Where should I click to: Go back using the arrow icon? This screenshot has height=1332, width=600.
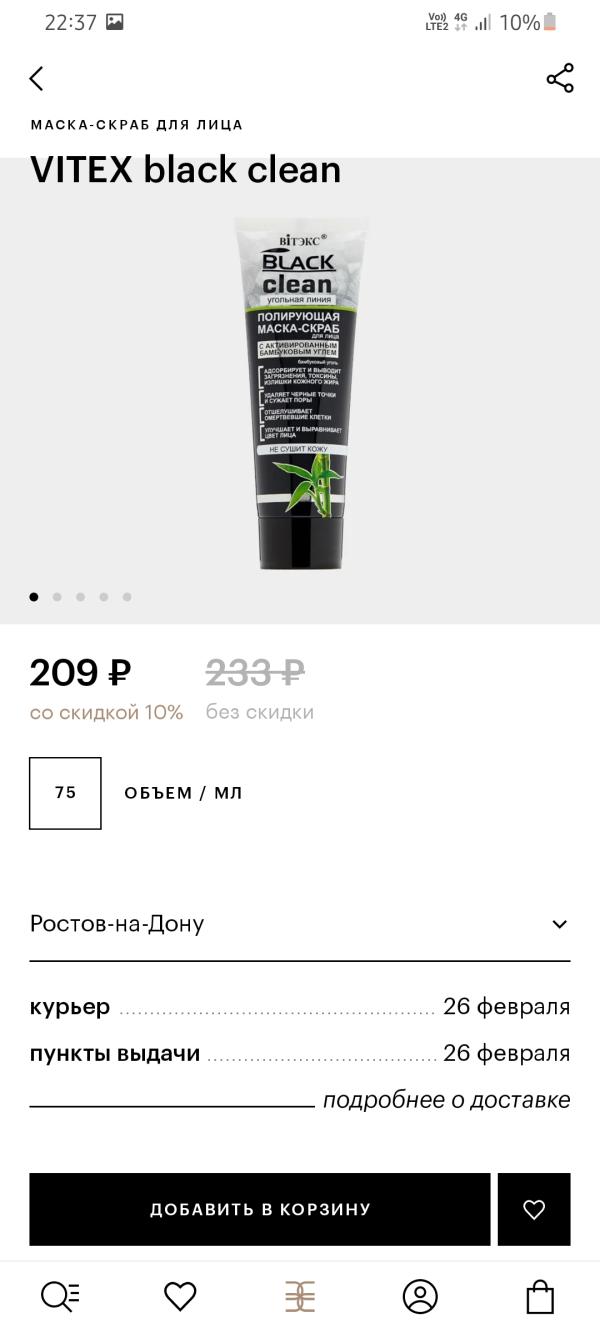tap(37, 79)
